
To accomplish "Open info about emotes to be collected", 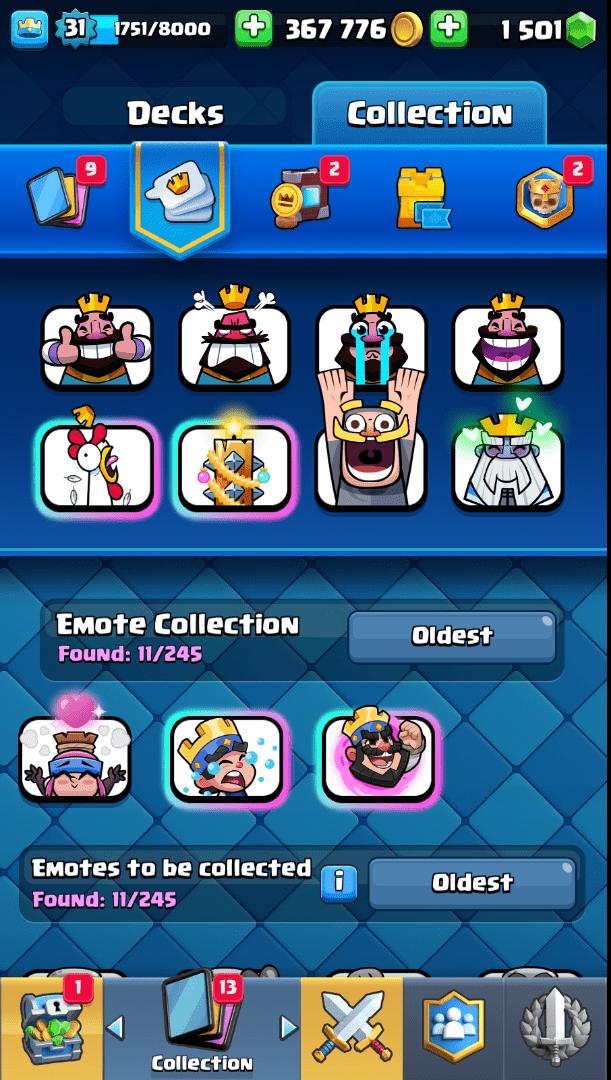I will (x=339, y=882).
